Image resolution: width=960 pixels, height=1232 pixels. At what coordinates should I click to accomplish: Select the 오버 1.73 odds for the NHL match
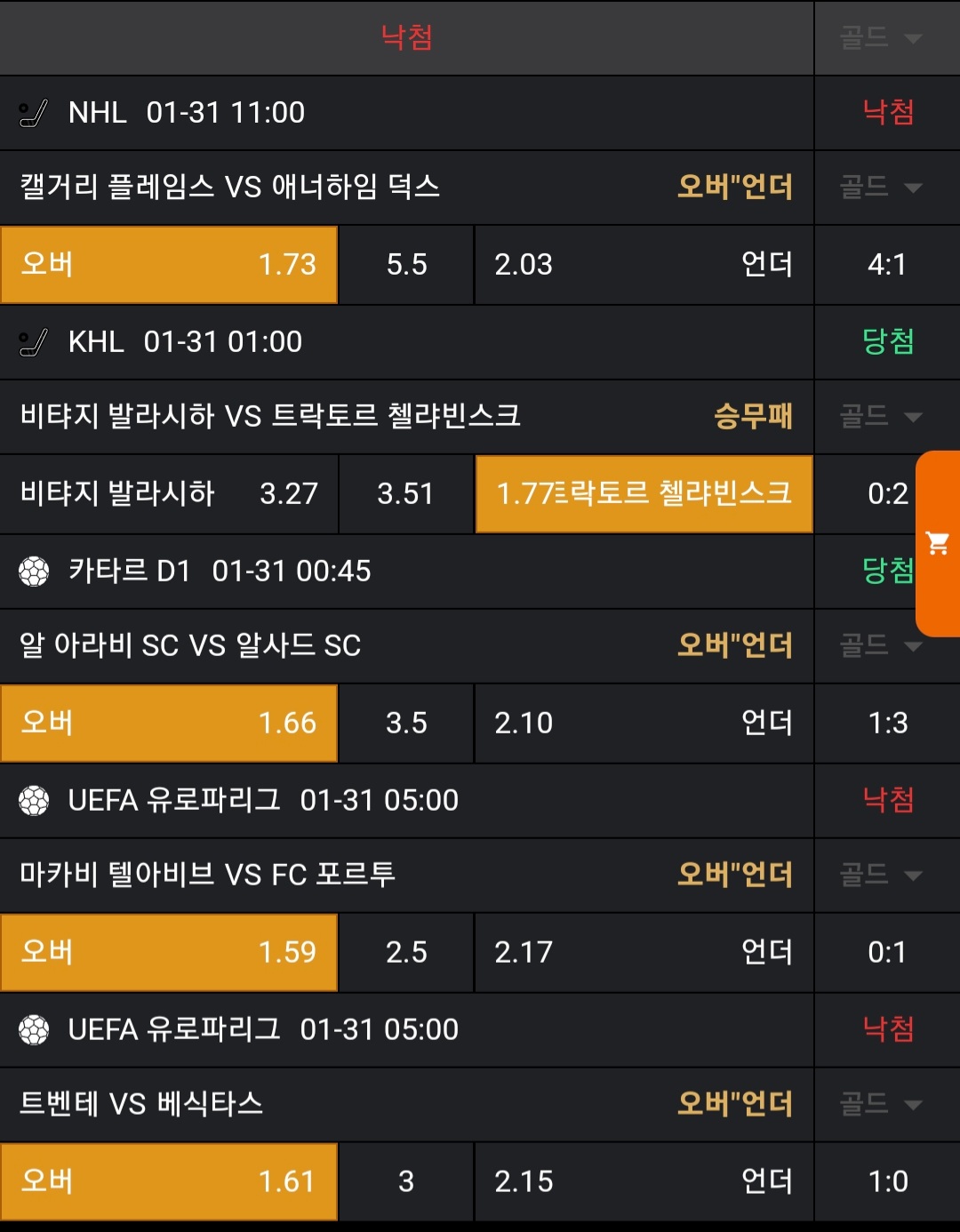click(169, 265)
